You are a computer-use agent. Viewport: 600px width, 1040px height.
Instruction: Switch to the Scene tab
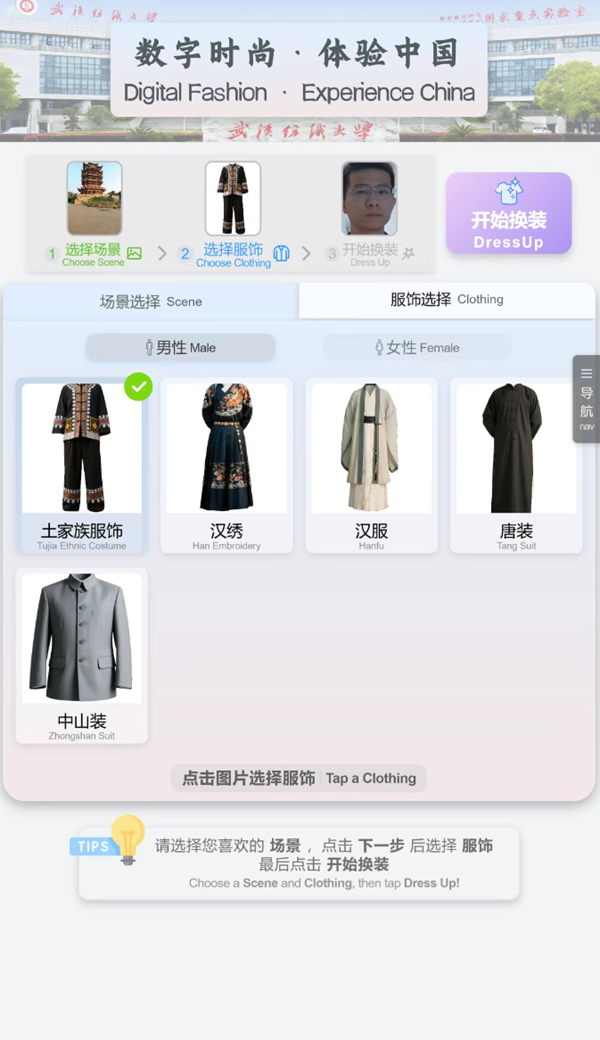click(150, 301)
